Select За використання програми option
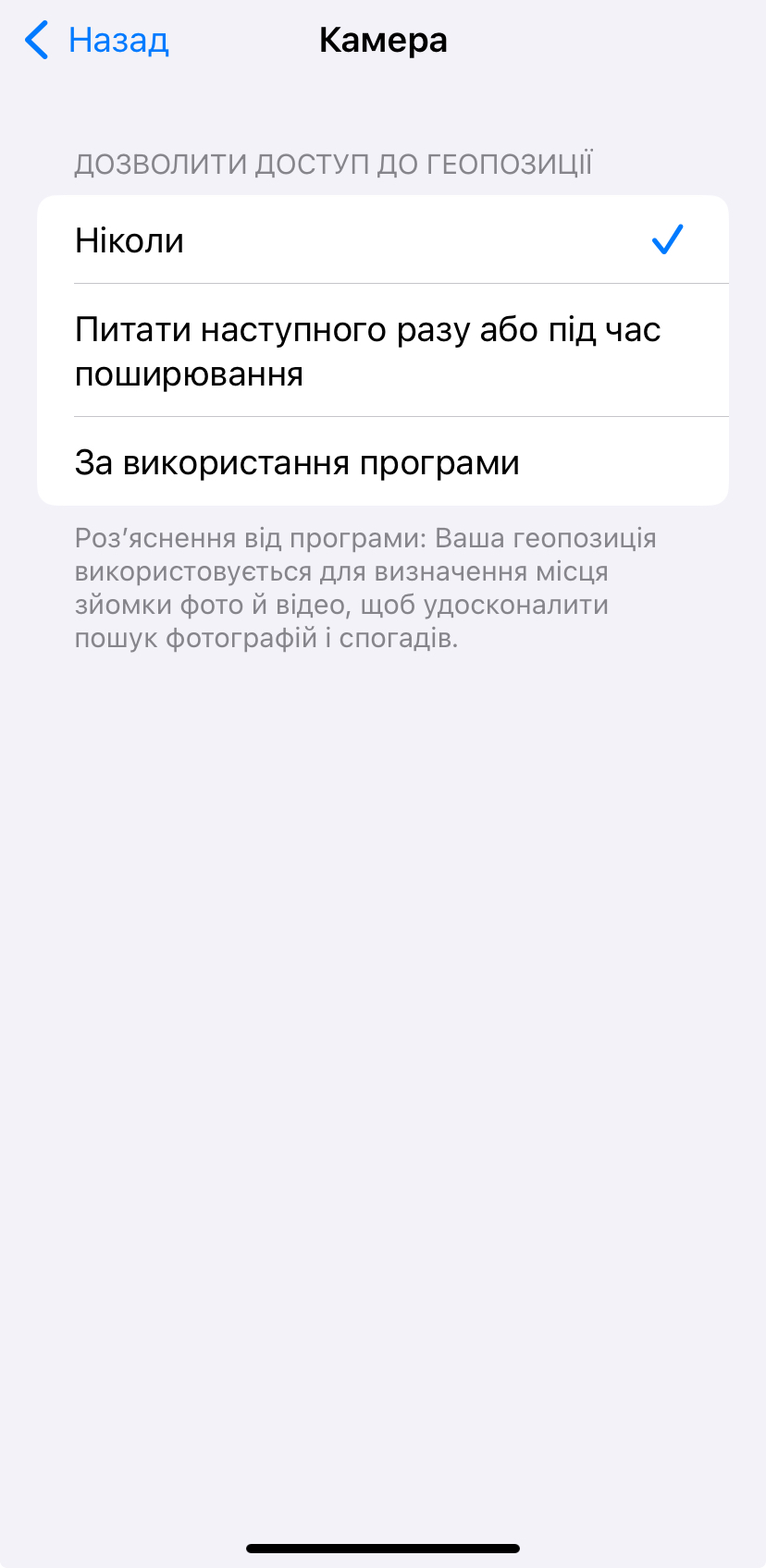Screen dimensions: 766x1568 383,461
